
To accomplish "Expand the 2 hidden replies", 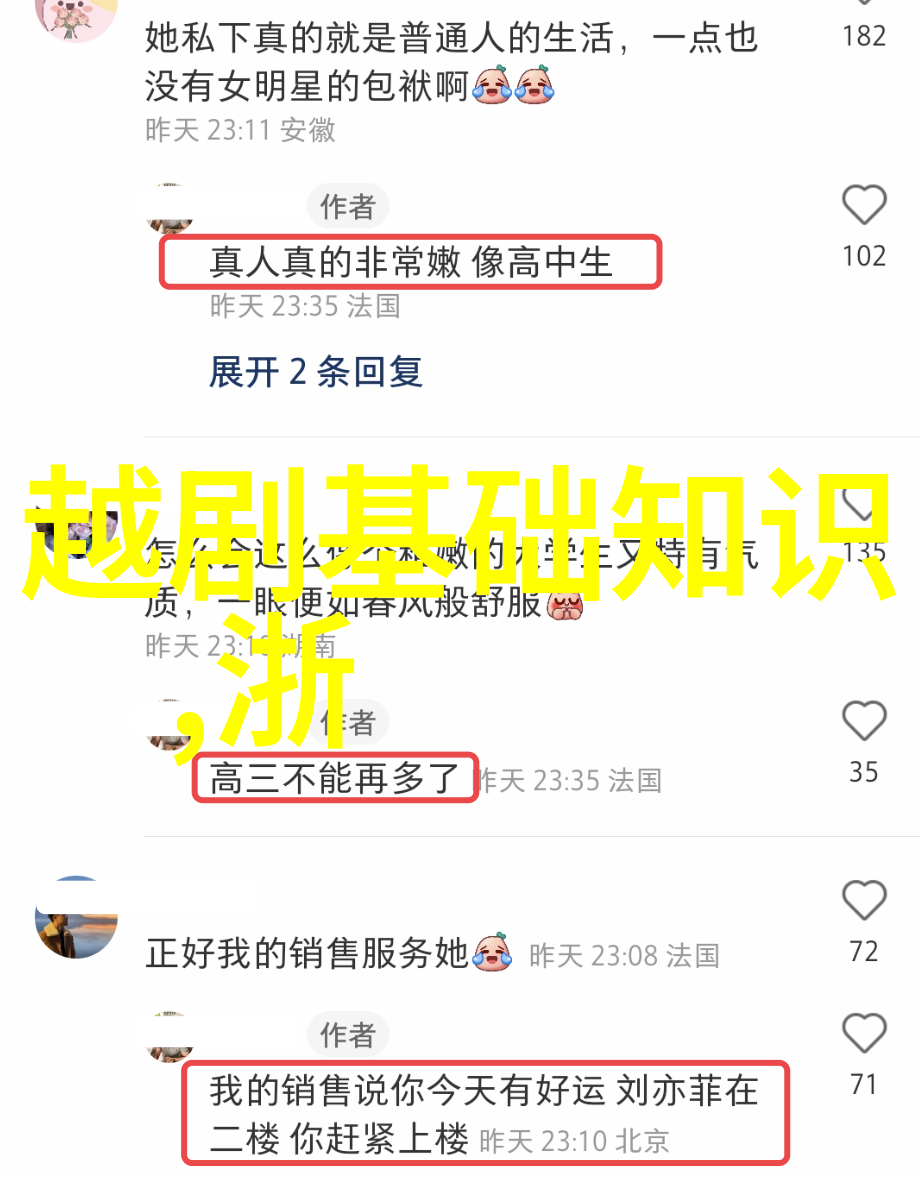I will (x=316, y=372).
